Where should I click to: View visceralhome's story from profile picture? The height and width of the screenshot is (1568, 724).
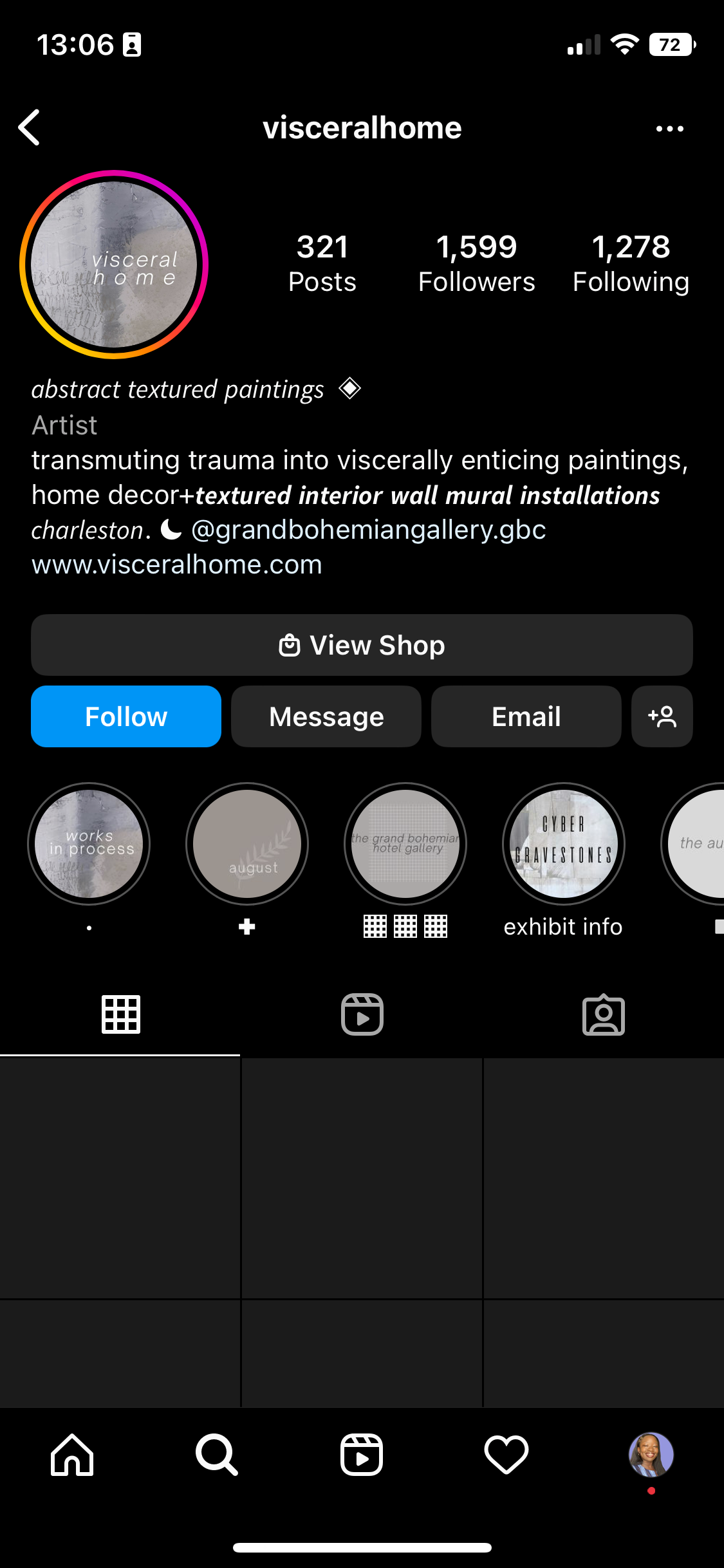(x=114, y=265)
